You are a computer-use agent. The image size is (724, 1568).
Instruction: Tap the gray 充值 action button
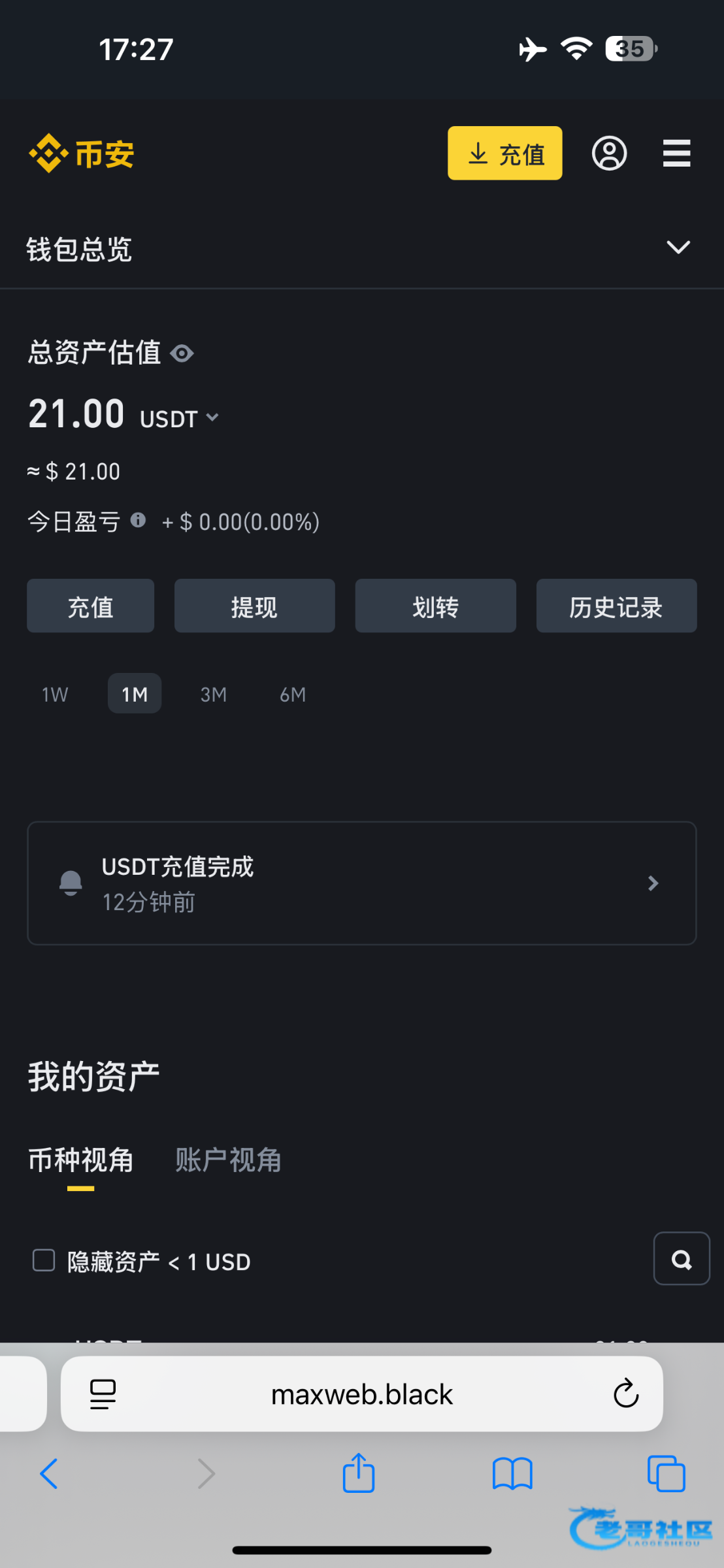(x=90, y=606)
